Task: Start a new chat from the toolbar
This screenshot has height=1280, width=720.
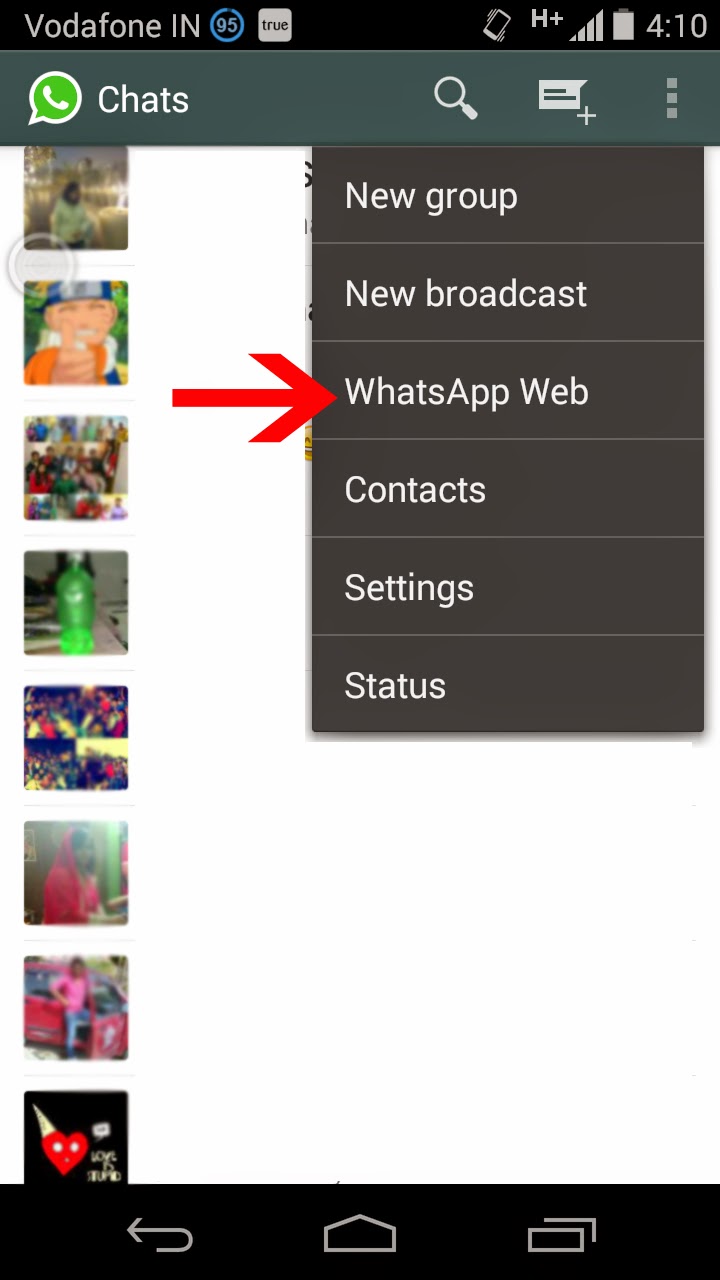Action: tap(566, 101)
